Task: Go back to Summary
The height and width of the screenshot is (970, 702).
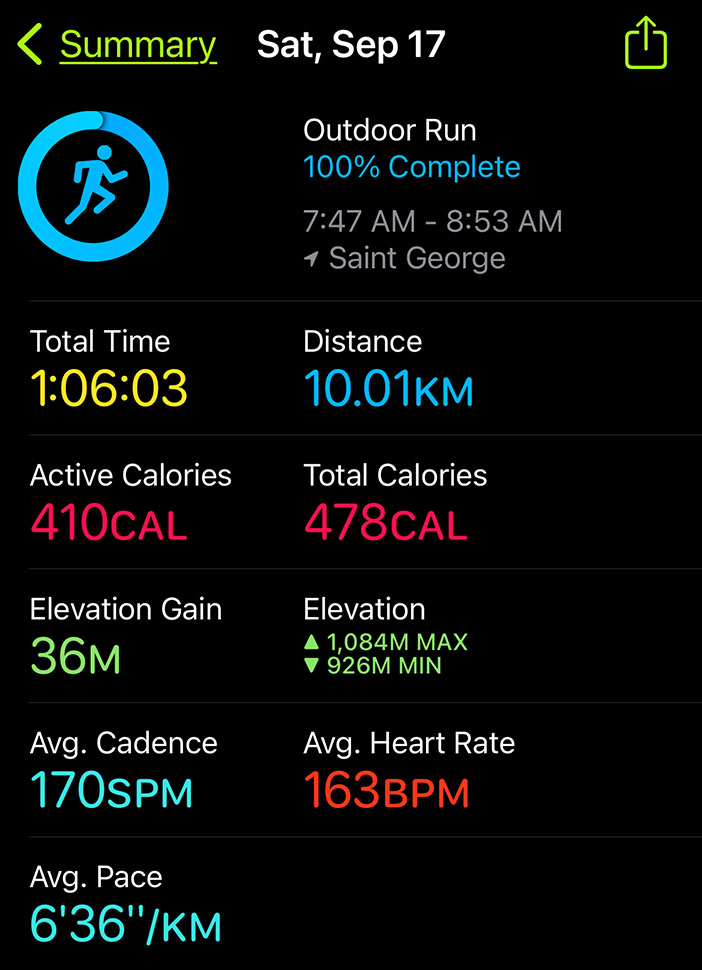Action: [x=118, y=45]
